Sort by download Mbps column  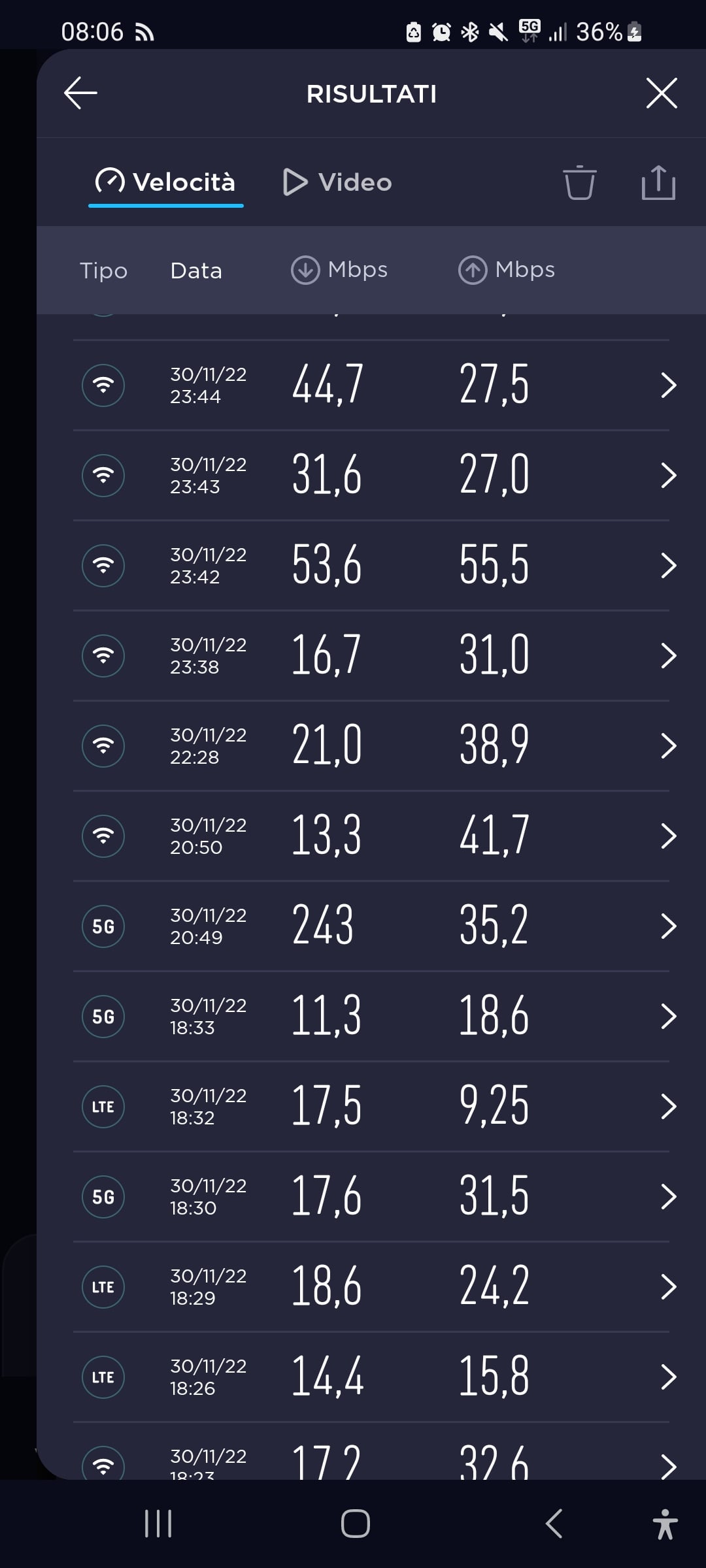tap(339, 270)
